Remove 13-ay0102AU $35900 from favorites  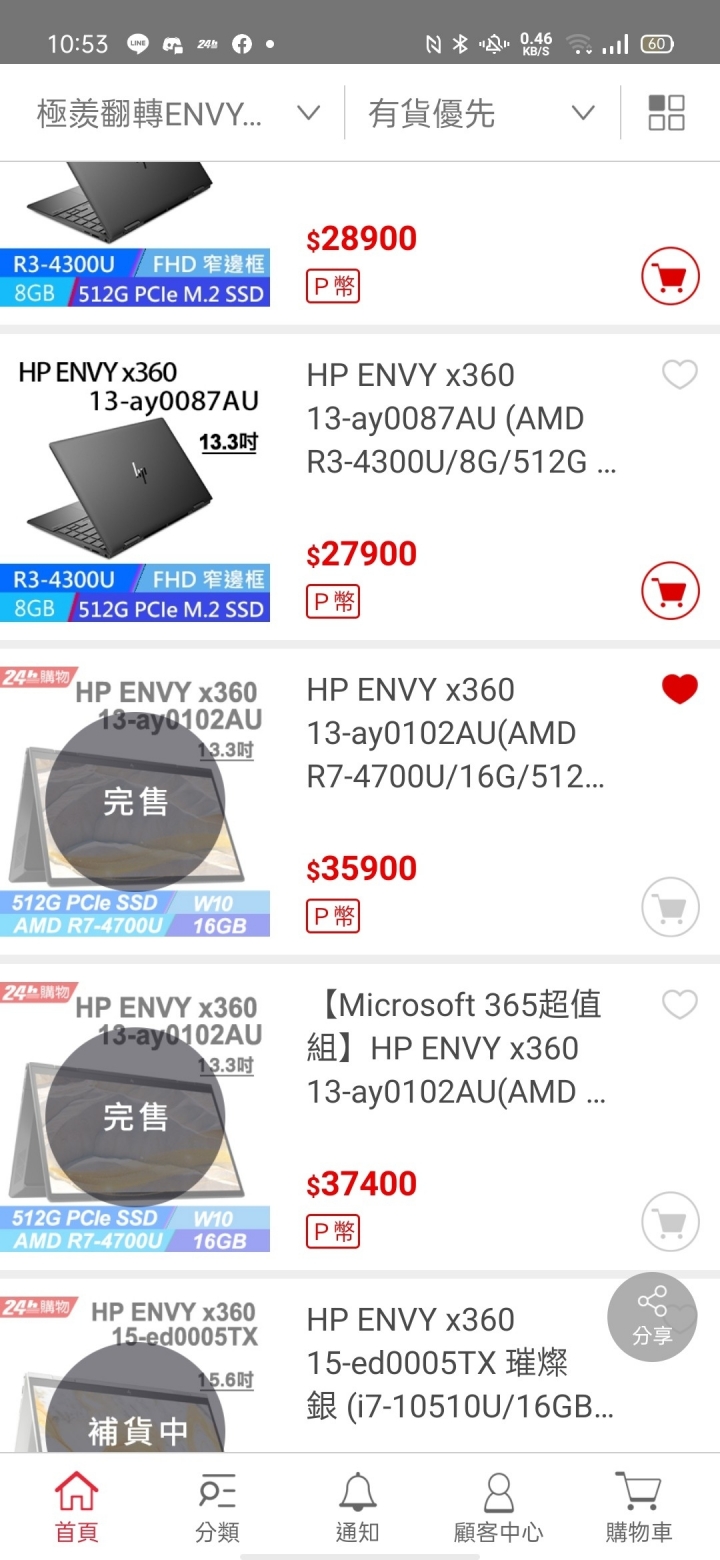[x=680, y=689]
